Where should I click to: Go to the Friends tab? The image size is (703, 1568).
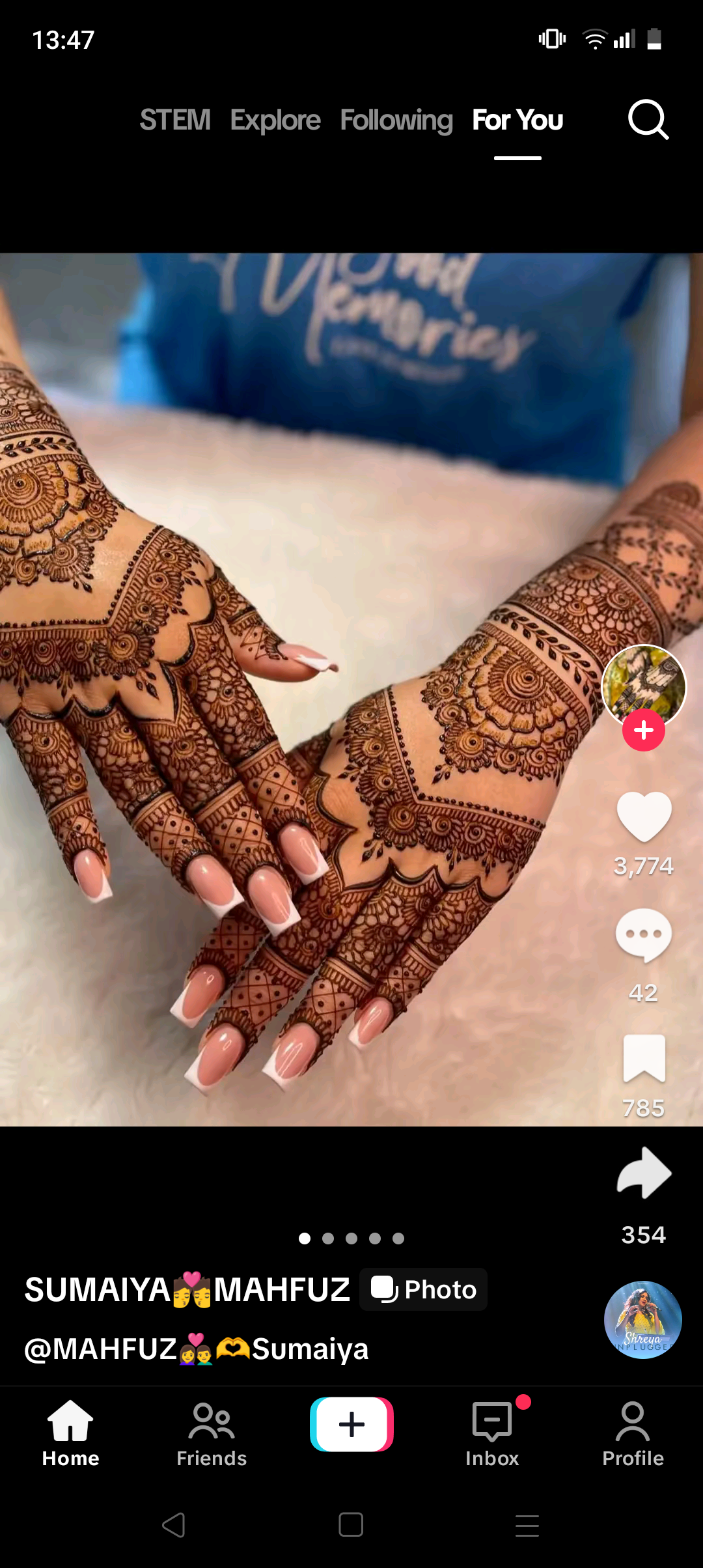(212, 1433)
